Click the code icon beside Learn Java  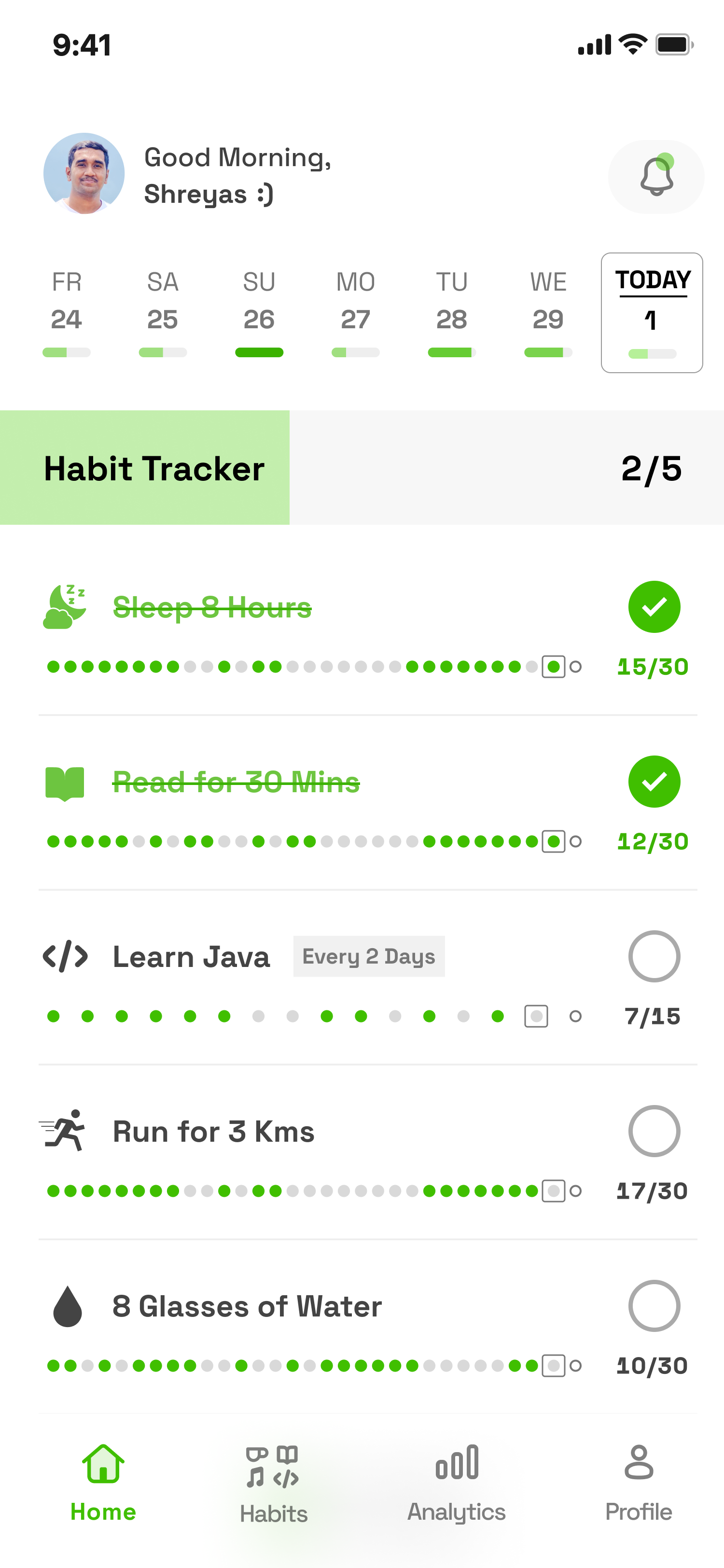[x=67, y=956]
